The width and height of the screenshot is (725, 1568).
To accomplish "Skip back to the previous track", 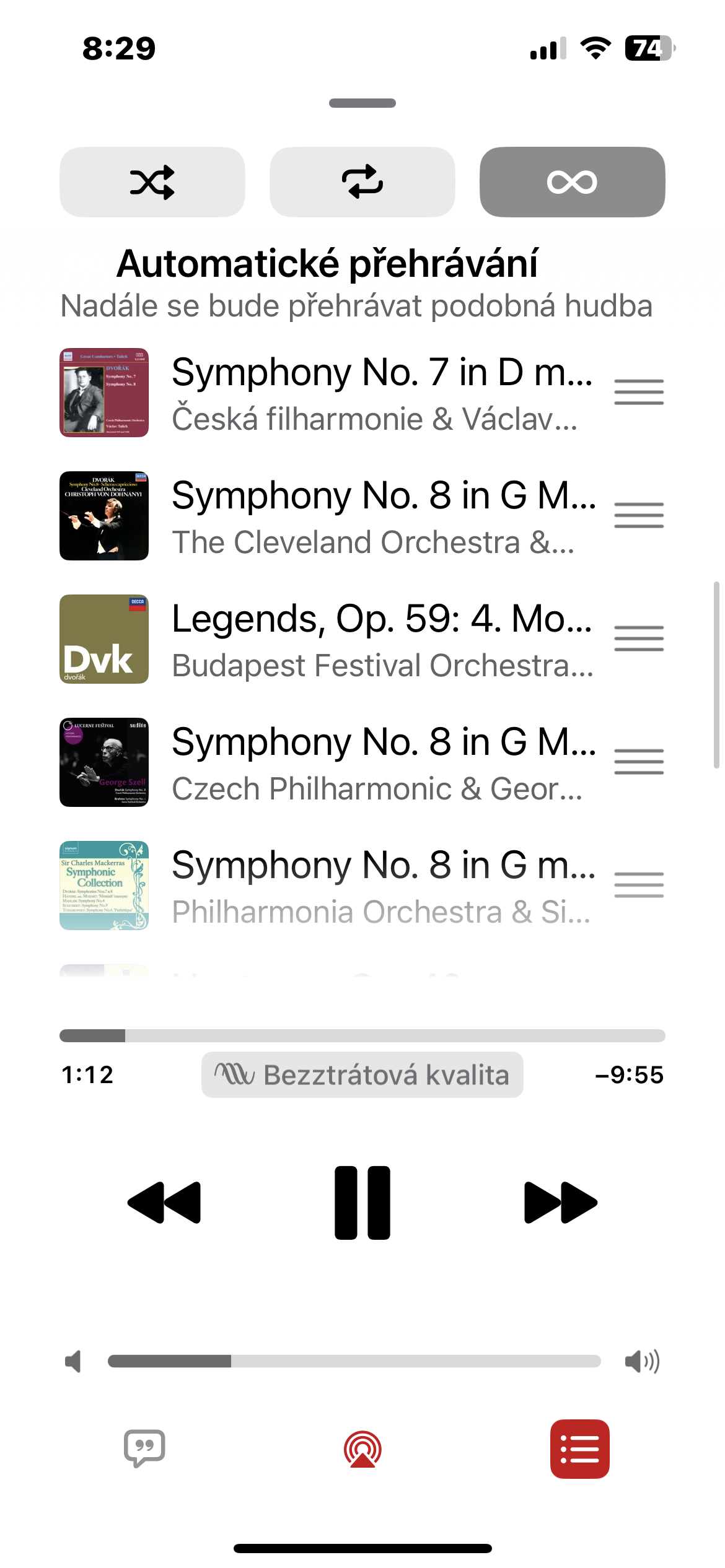I will pos(164,1203).
